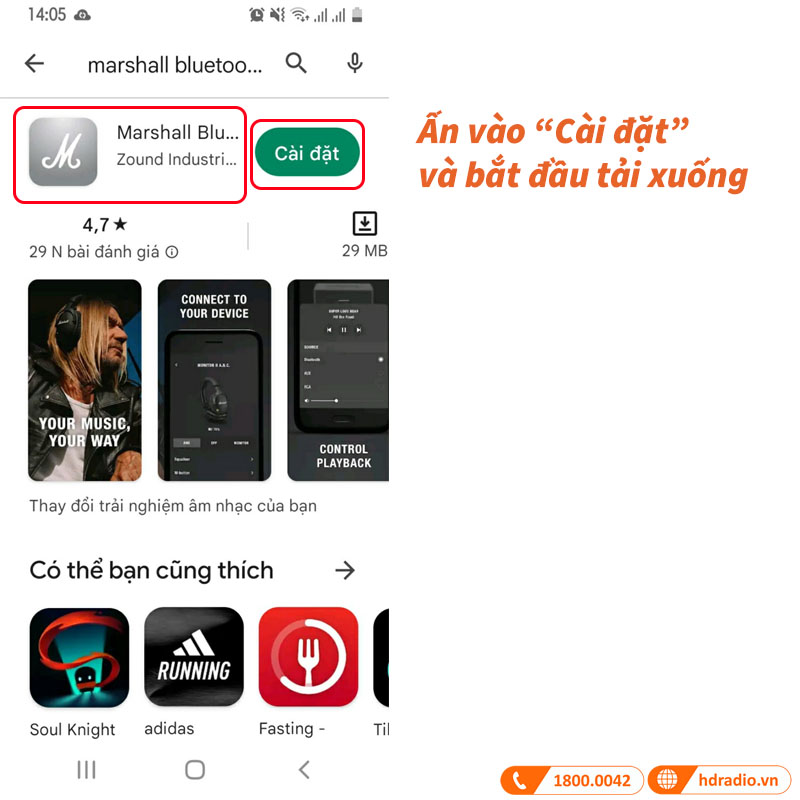This screenshot has width=800, height=800.
Task: Open recent apps from the navigation bar
Action: coord(87,769)
